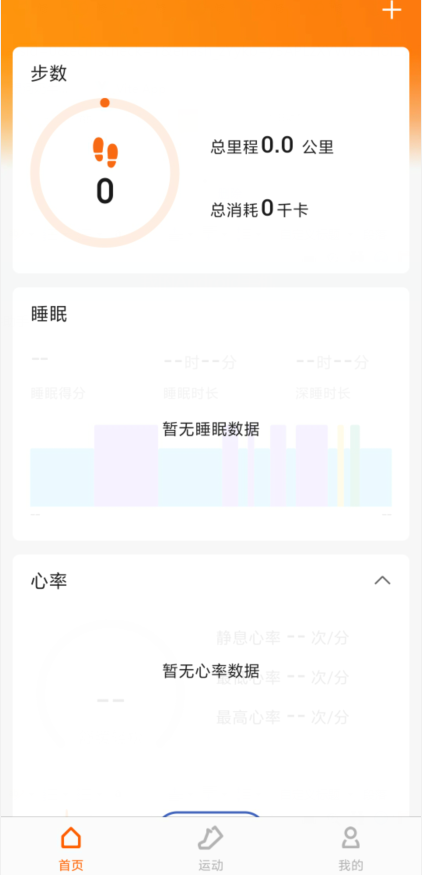Select the 首页 home tab
The image size is (422, 875).
(x=71, y=847)
